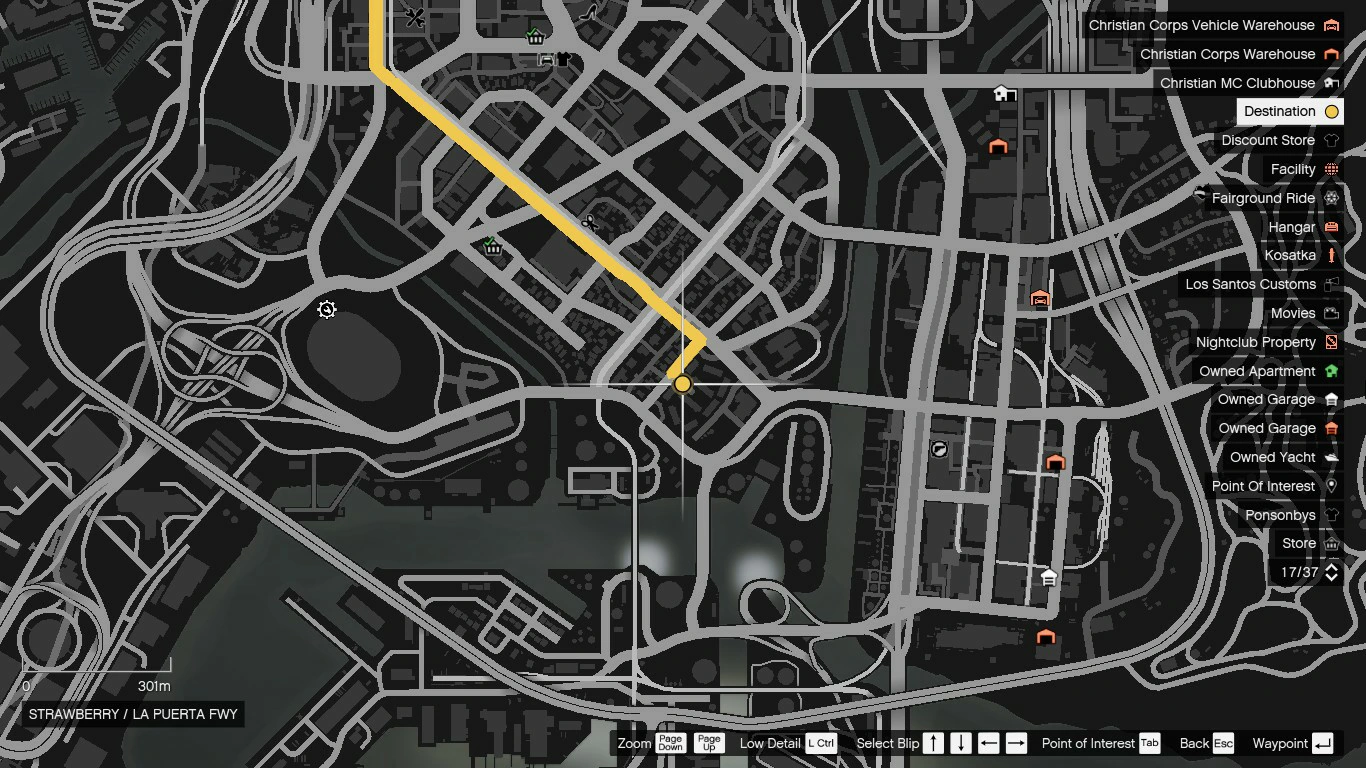Screen dimensions: 1366x768
Task: Select Christian MC Clubhouse legend entry
Action: click(1248, 83)
